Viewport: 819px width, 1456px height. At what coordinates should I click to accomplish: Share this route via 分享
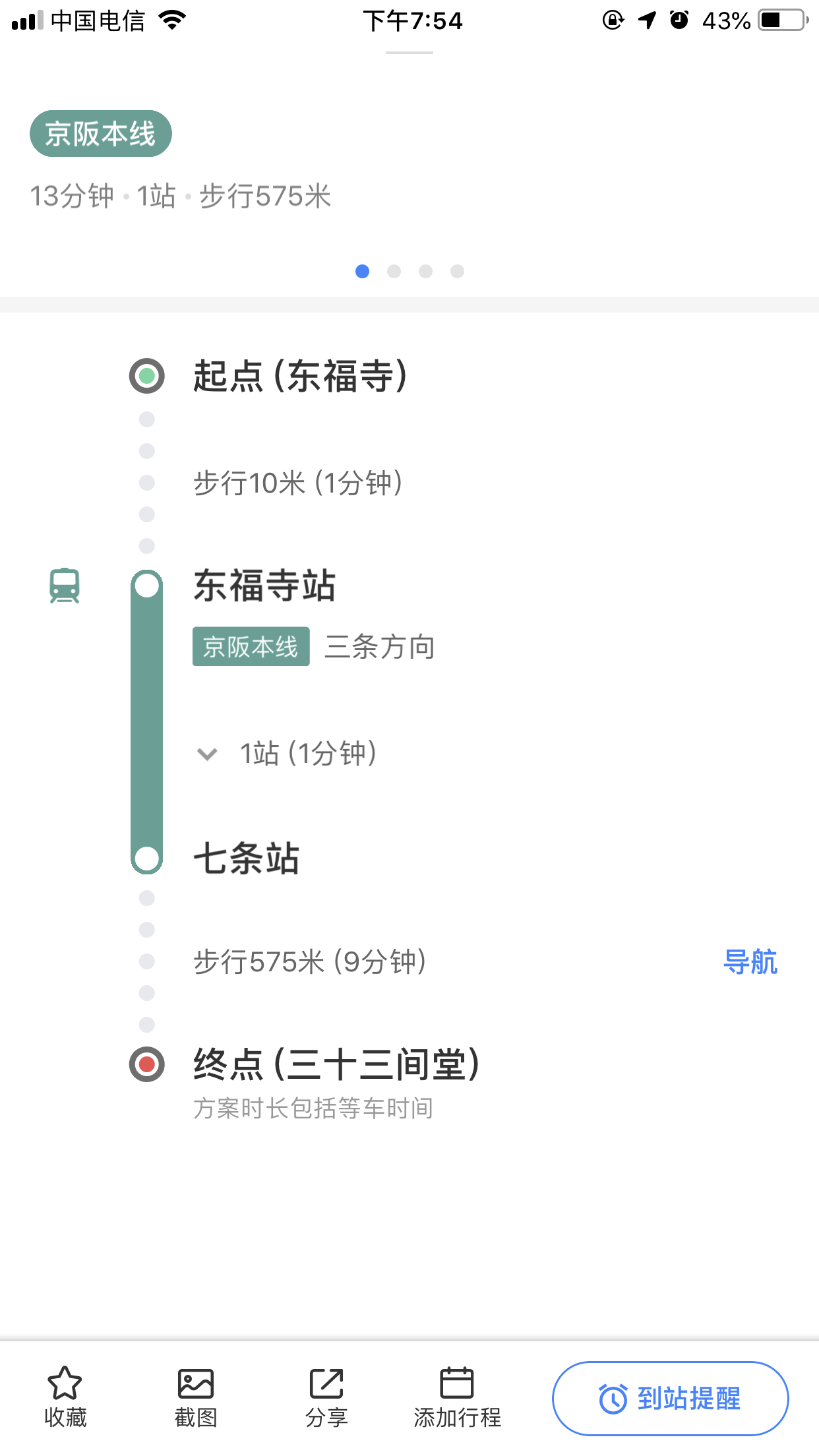(x=326, y=1397)
